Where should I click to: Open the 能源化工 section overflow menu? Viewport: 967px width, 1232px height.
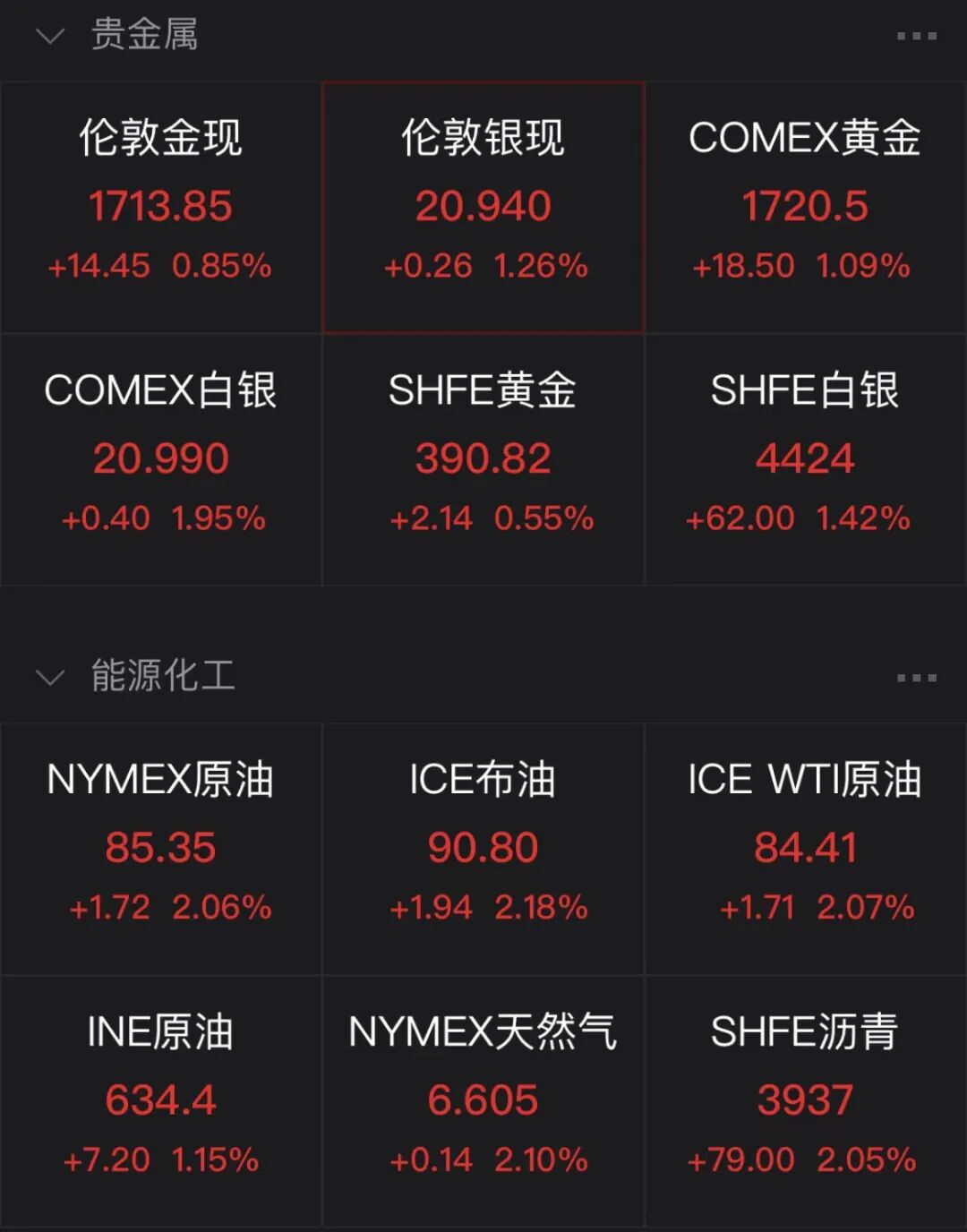916,678
